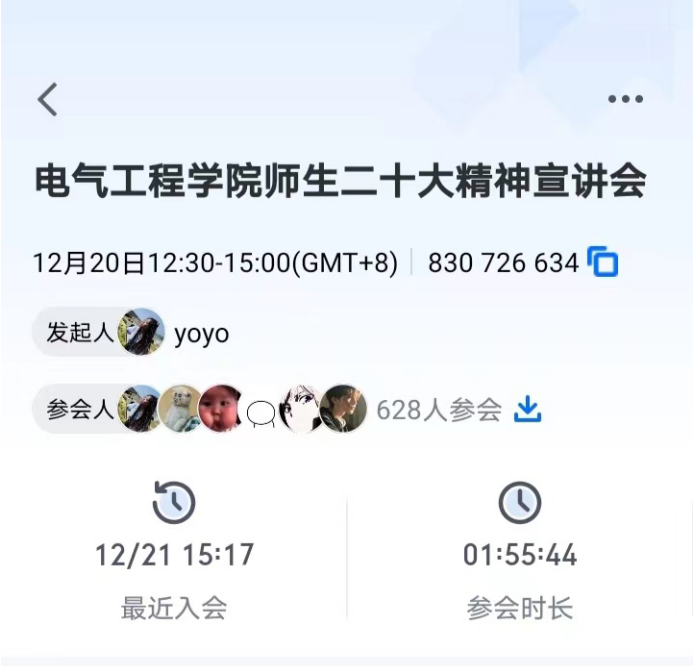Download the 628 participants list

point(527,409)
